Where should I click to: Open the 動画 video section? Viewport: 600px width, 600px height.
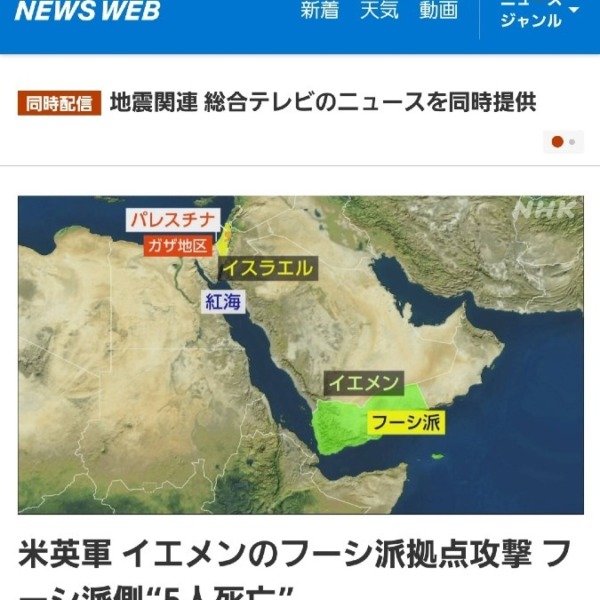pos(438,11)
